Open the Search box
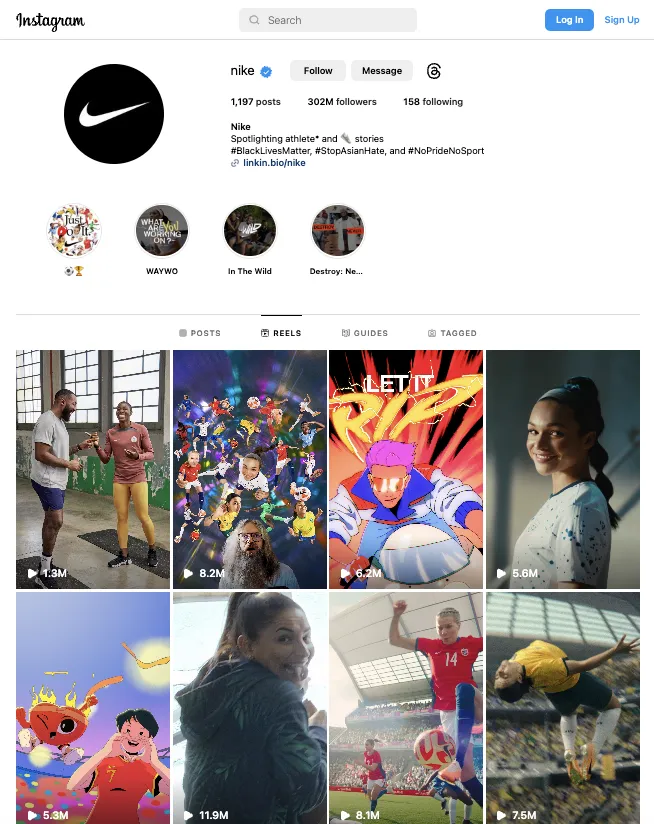 click(x=328, y=20)
